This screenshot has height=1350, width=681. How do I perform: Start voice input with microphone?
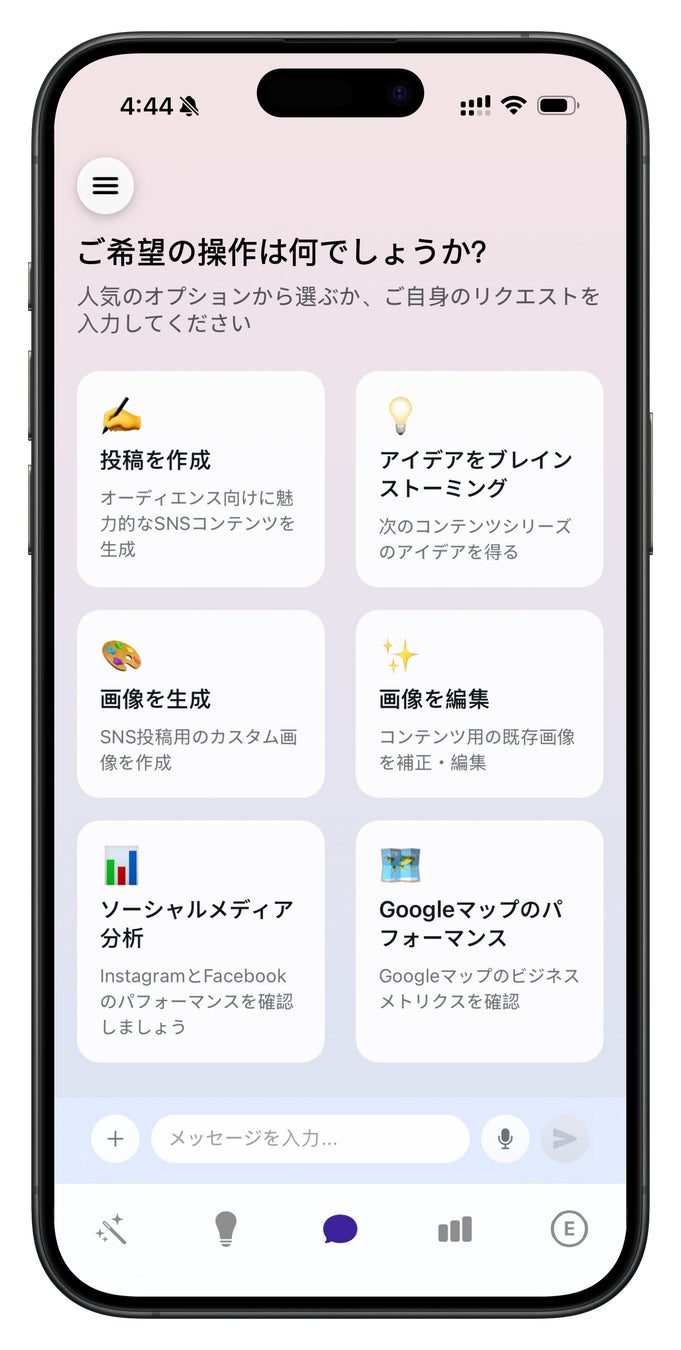coord(505,1139)
